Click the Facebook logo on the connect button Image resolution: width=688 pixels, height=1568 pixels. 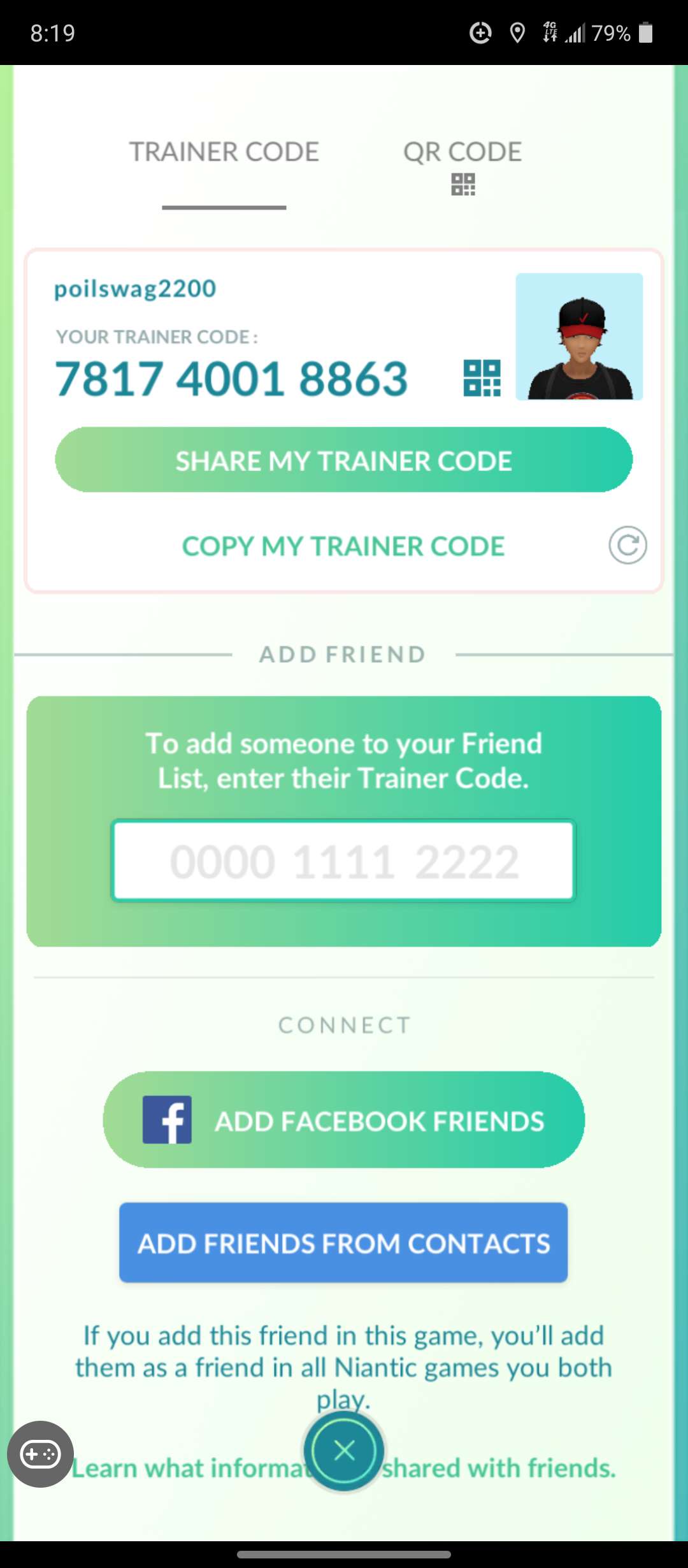pyautogui.click(x=167, y=1121)
